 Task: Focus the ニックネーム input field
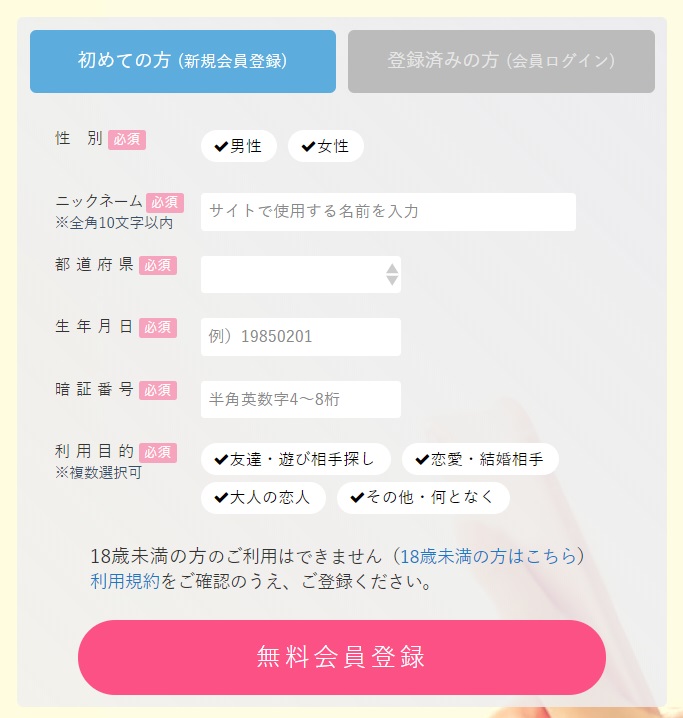point(388,212)
